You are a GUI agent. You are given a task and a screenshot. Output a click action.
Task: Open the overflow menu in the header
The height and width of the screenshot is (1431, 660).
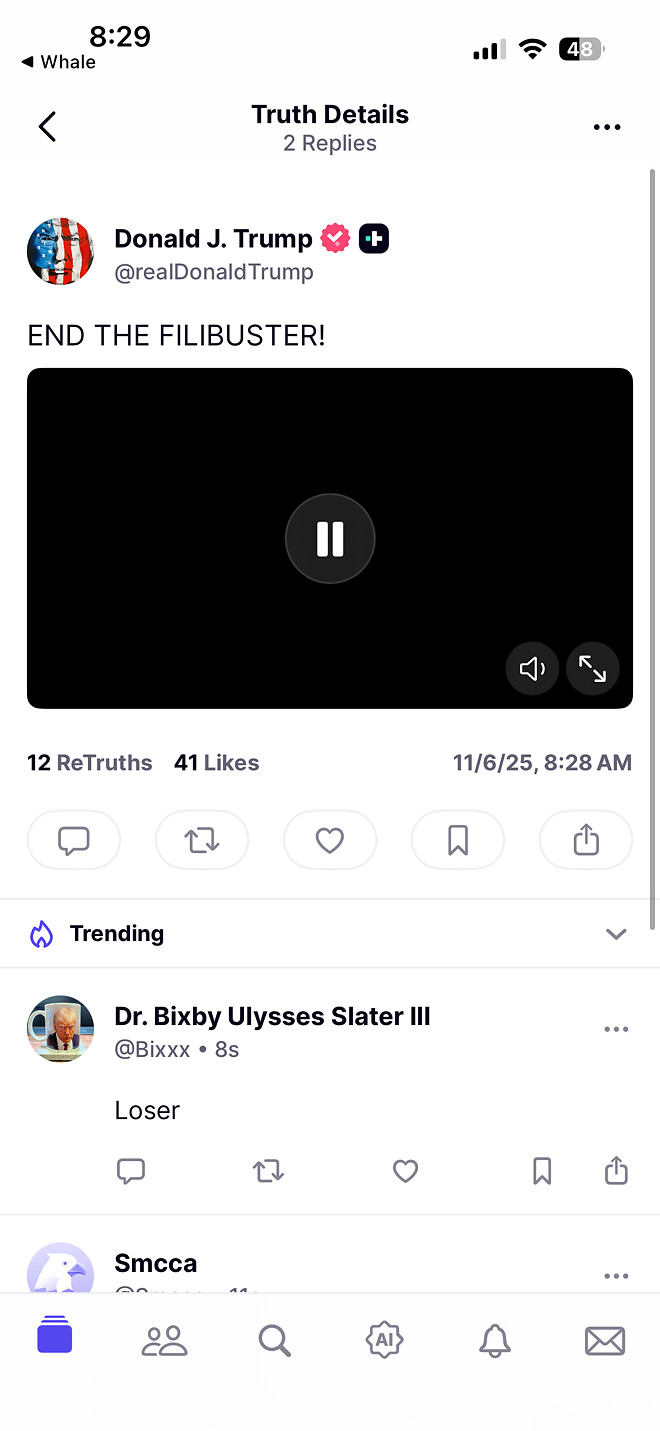[607, 127]
